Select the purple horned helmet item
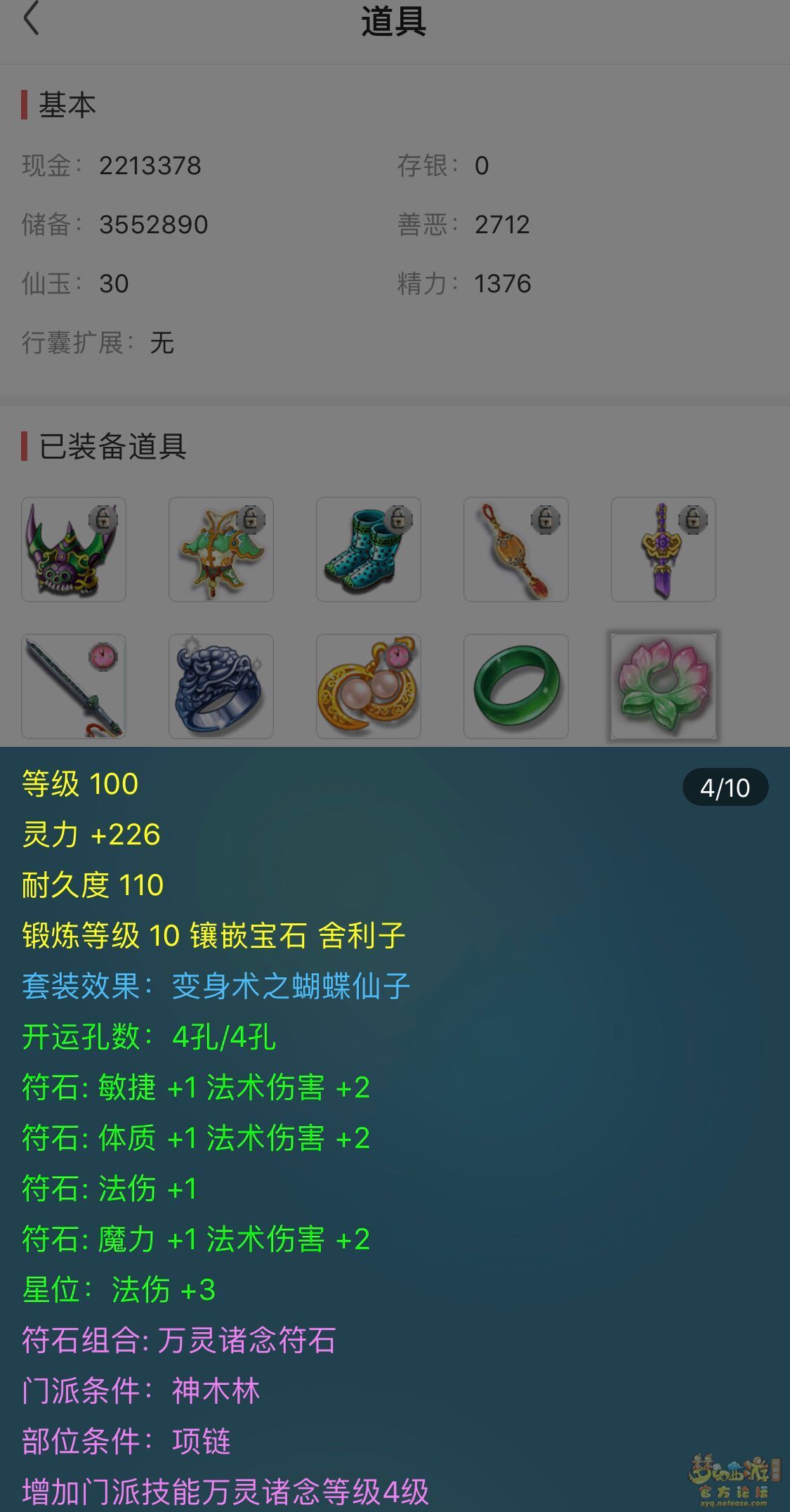This screenshot has height=1512, width=790. click(74, 549)
